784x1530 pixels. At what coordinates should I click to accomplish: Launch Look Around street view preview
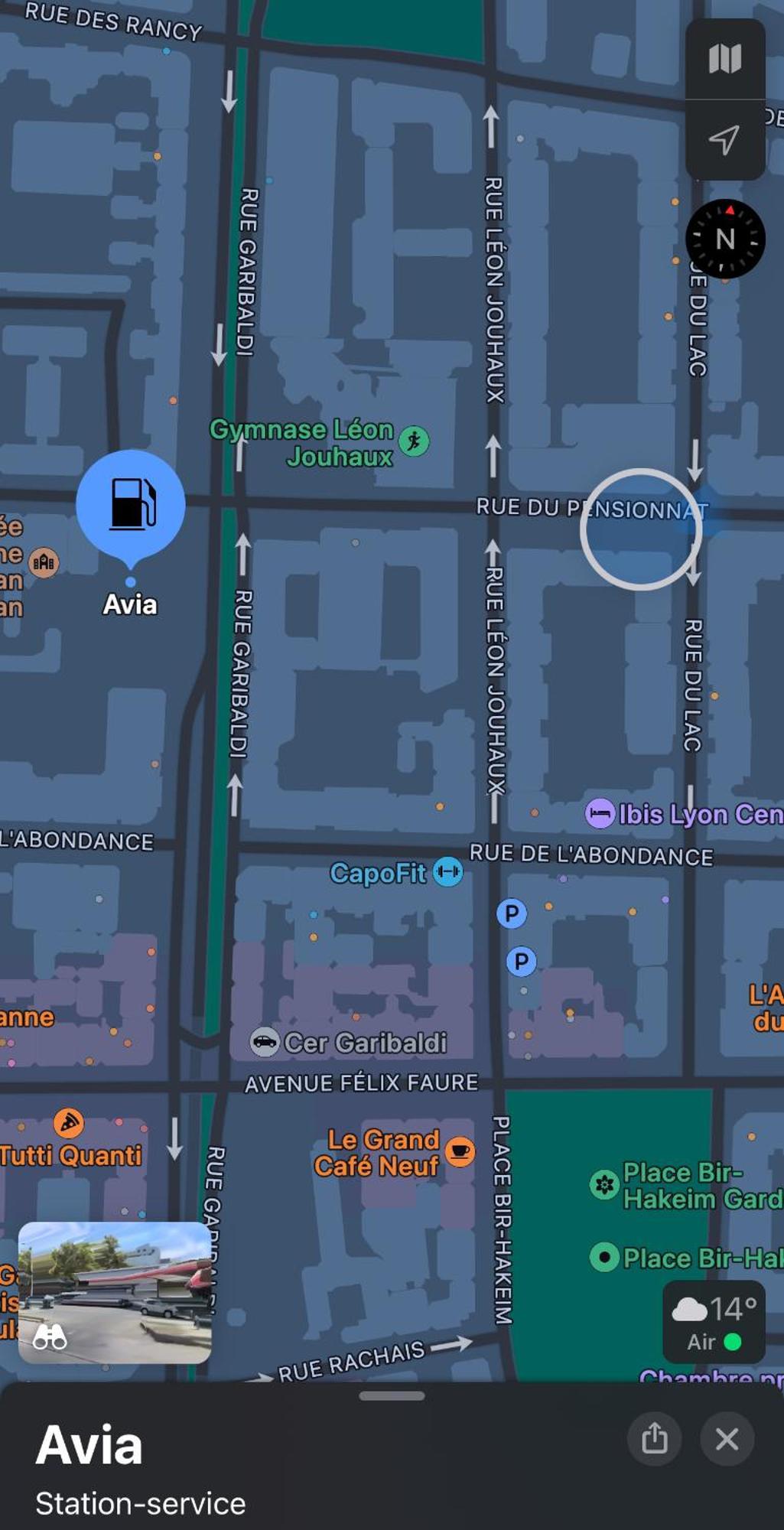[115, 1292]
